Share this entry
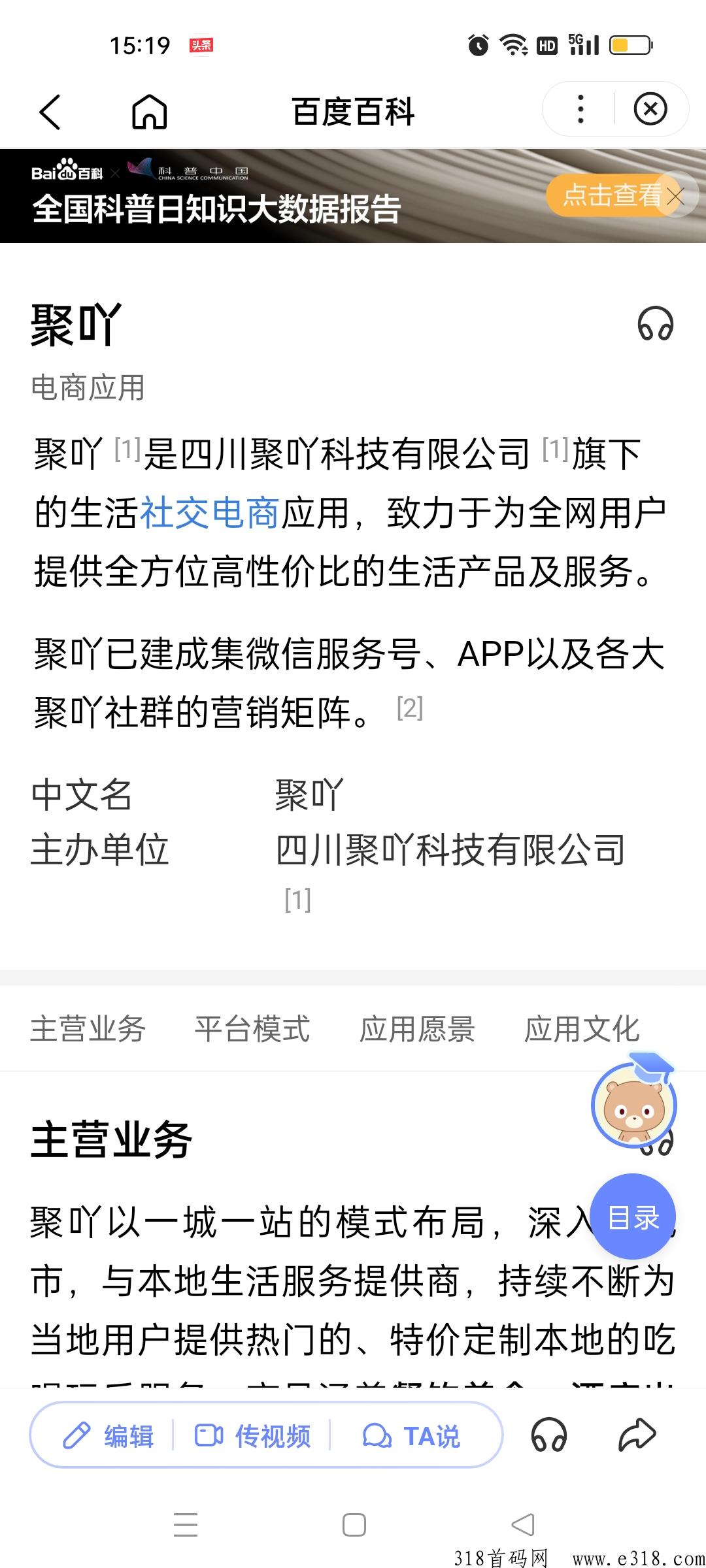The image size is (706, 1568). click(x=637, y=1435)
